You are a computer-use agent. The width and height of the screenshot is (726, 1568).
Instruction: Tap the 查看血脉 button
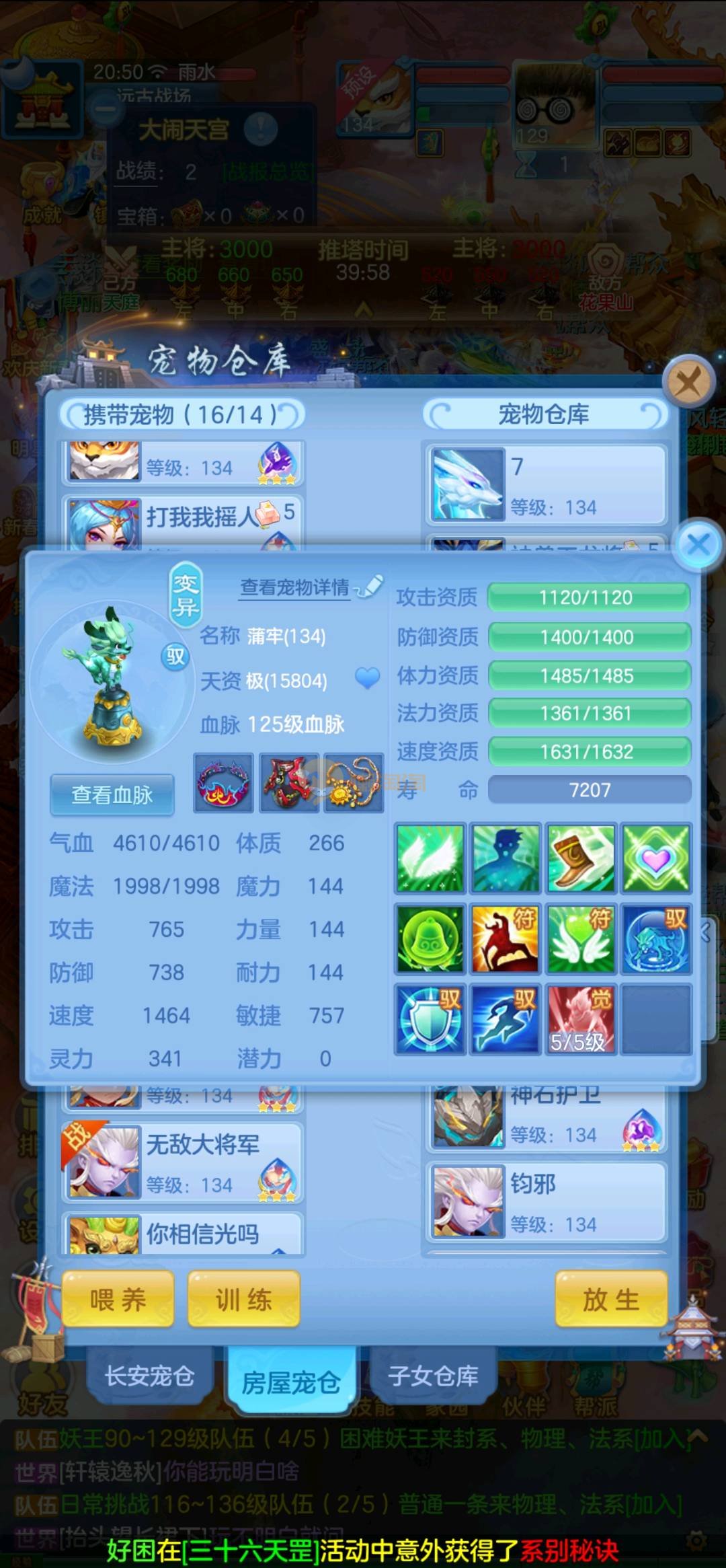pyautogui.click(x=112, y=795)
